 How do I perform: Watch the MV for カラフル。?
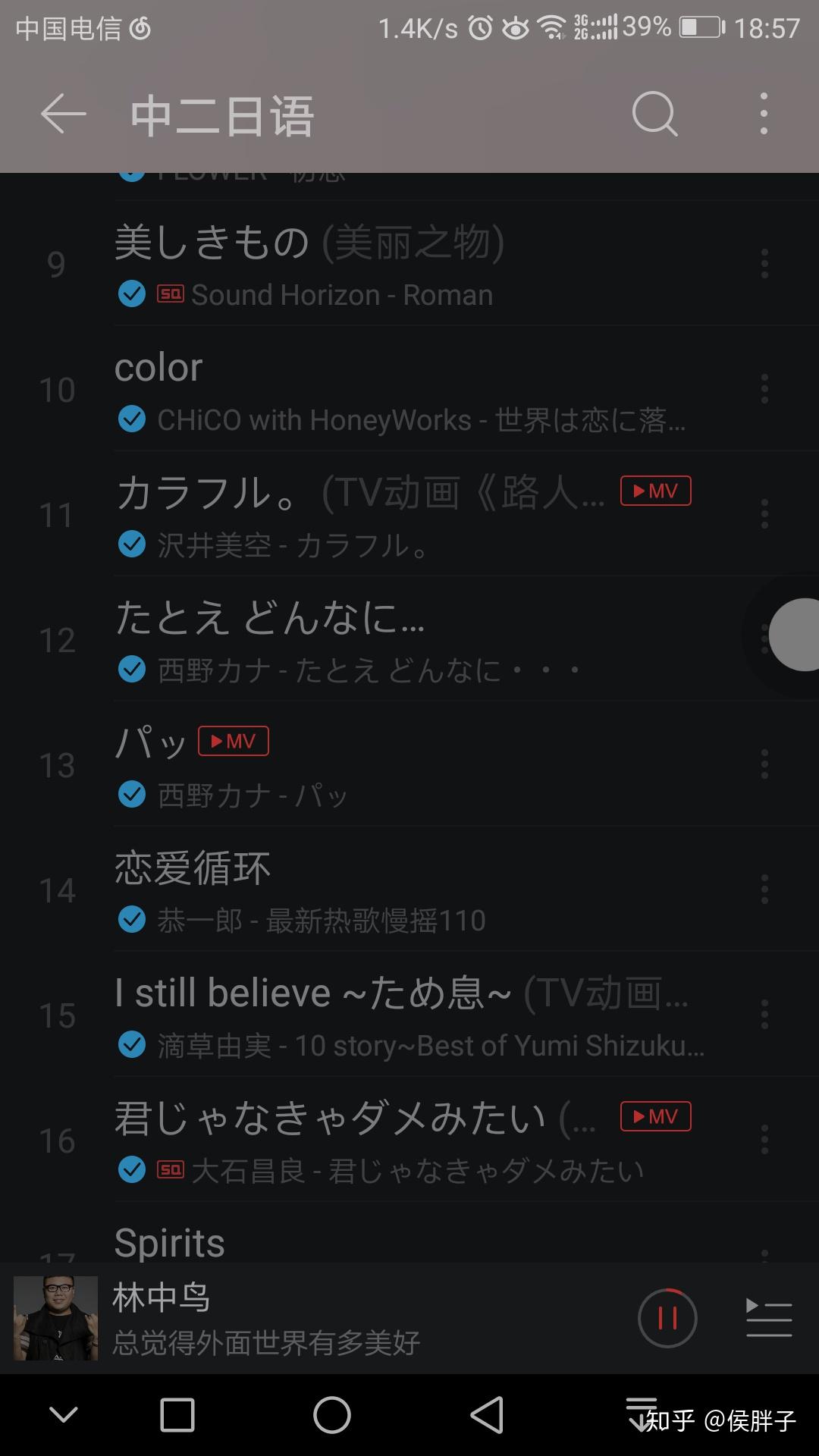(x=655, y=491)
